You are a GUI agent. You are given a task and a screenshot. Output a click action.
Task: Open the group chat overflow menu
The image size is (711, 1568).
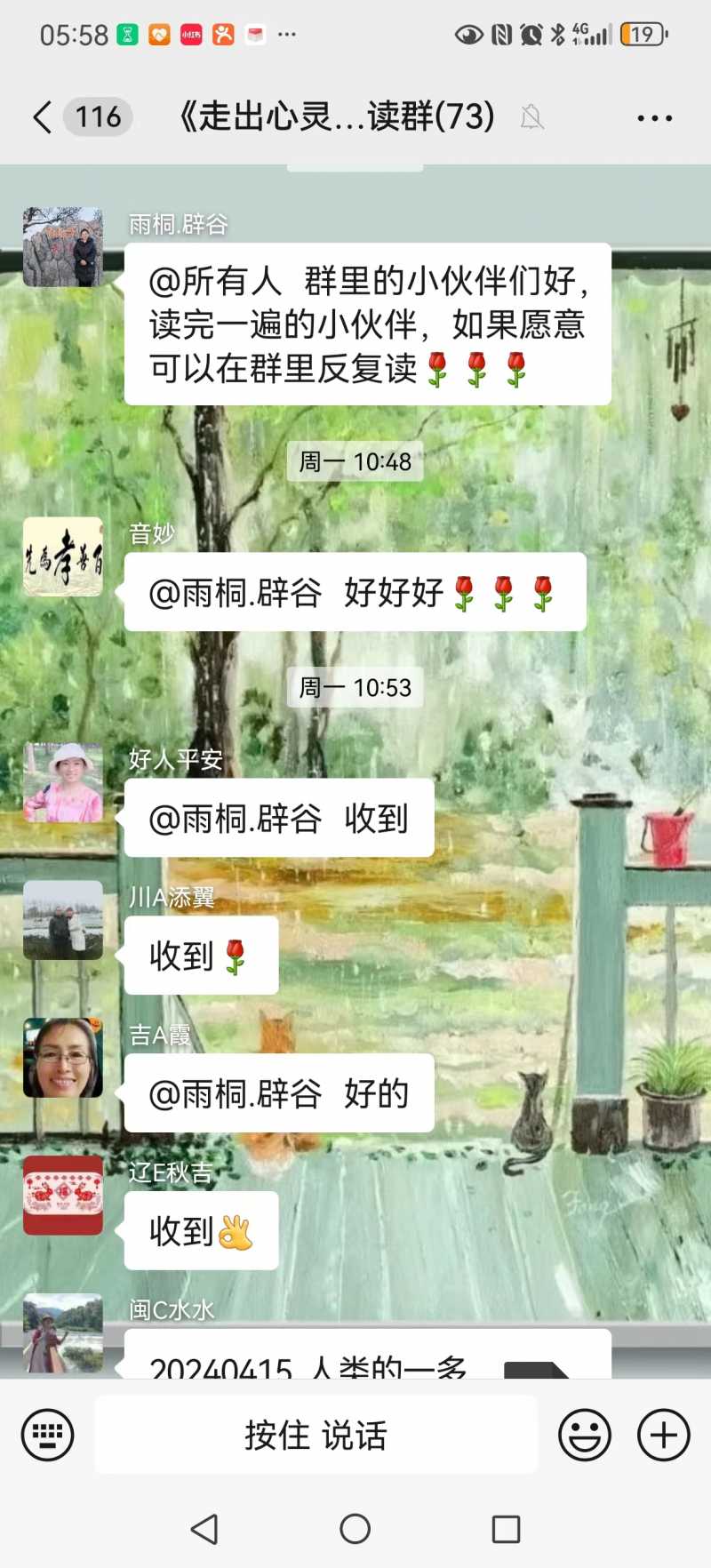point(654,117)
